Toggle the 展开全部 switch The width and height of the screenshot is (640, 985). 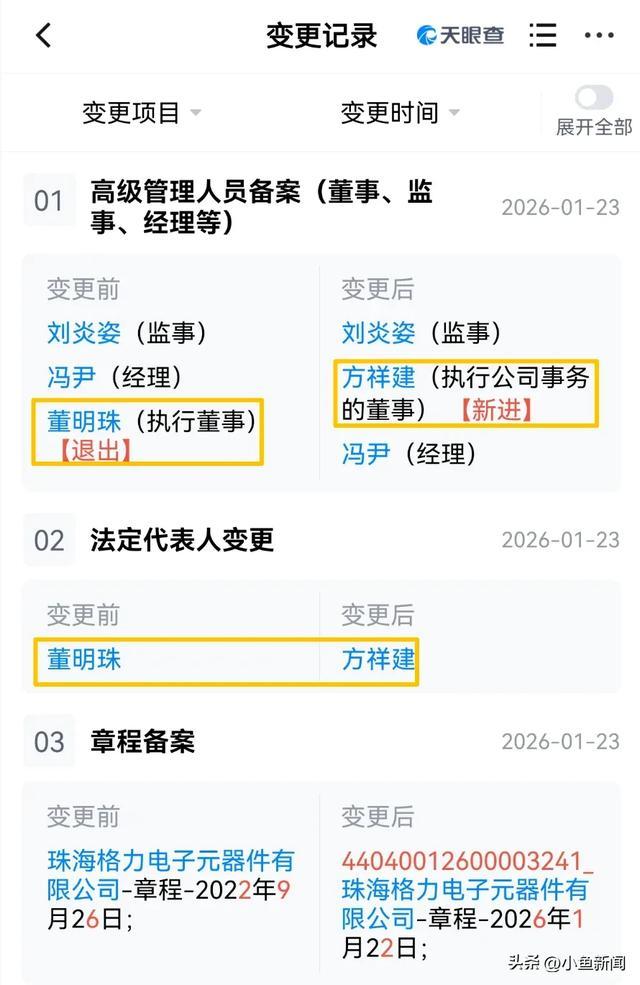594,98
